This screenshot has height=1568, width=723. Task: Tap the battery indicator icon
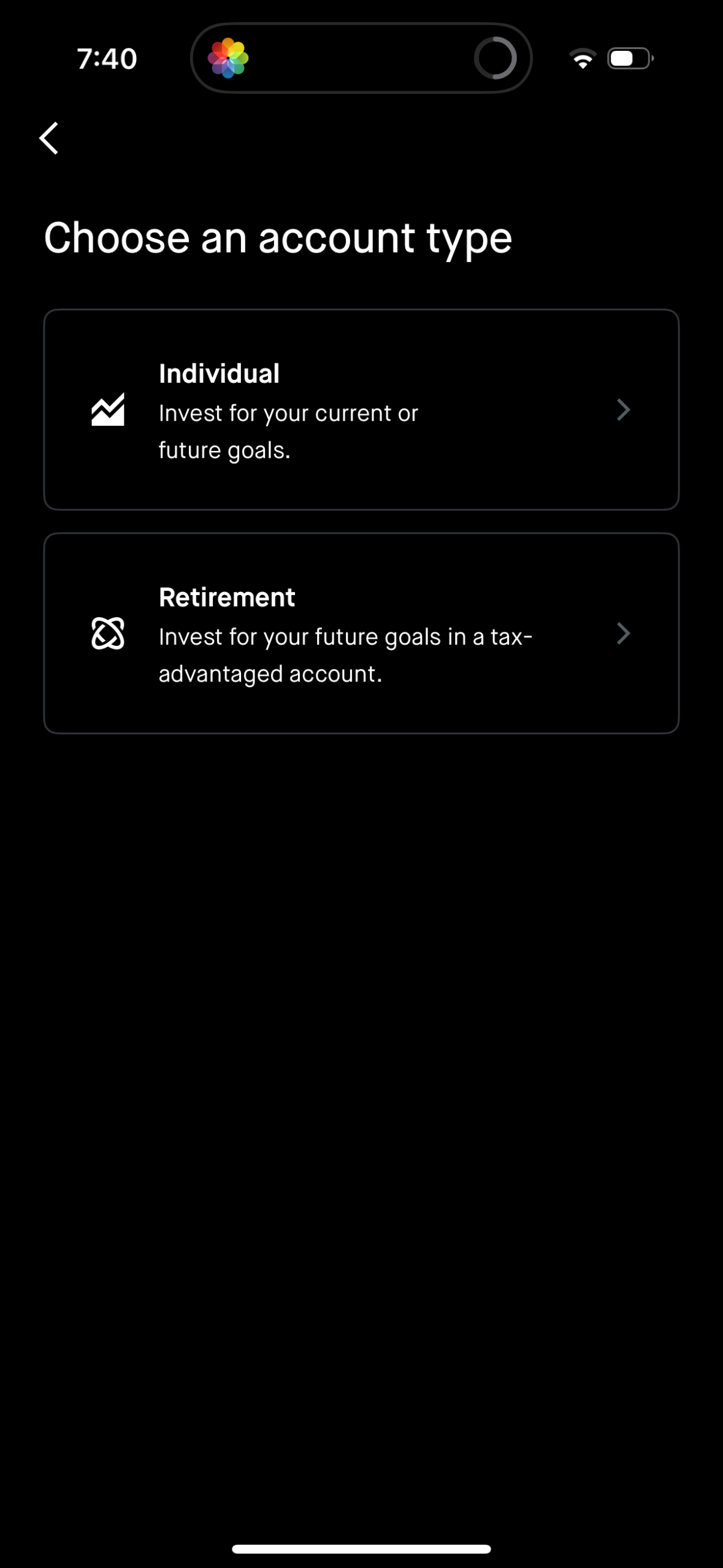(x=627, y=57)
